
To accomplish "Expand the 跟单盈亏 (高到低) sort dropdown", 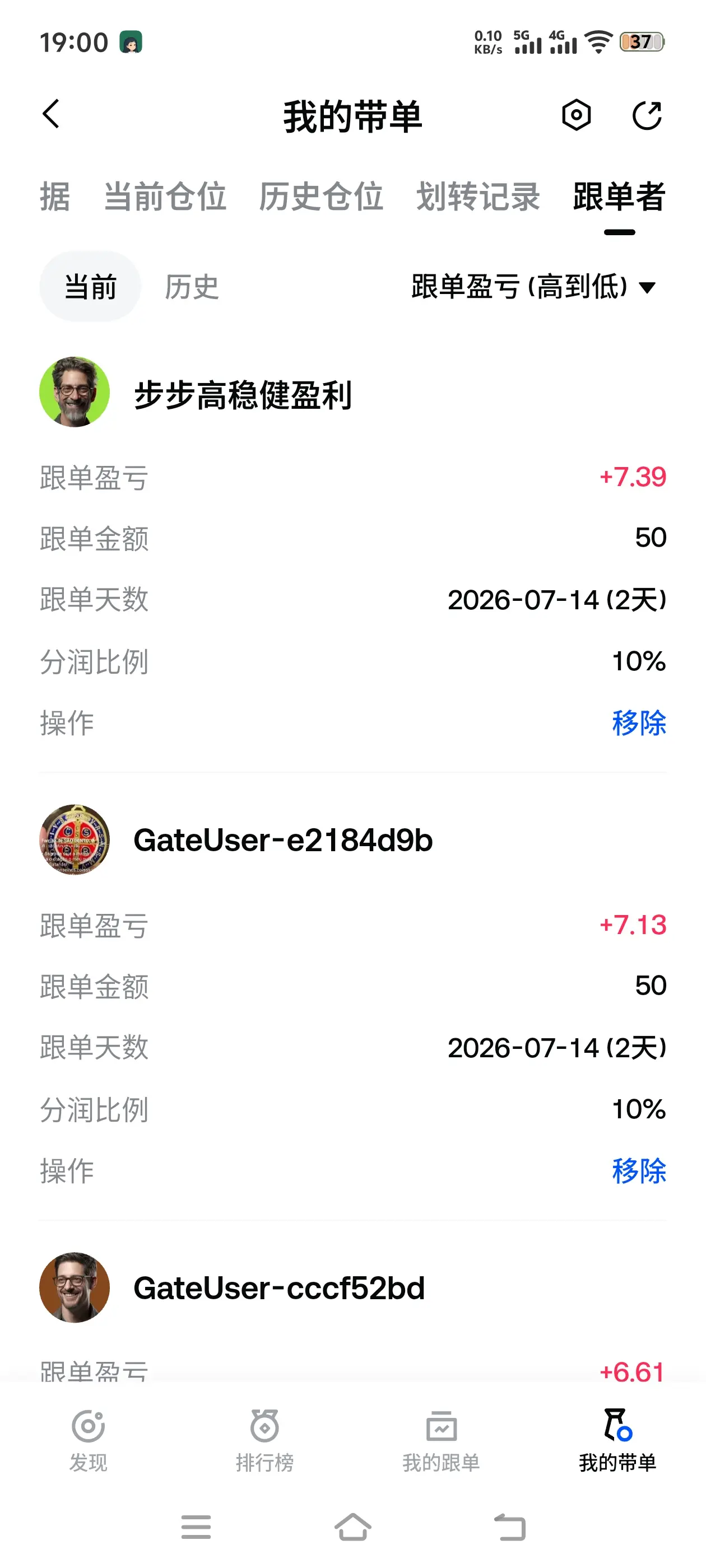I will [x=533, y=286].
